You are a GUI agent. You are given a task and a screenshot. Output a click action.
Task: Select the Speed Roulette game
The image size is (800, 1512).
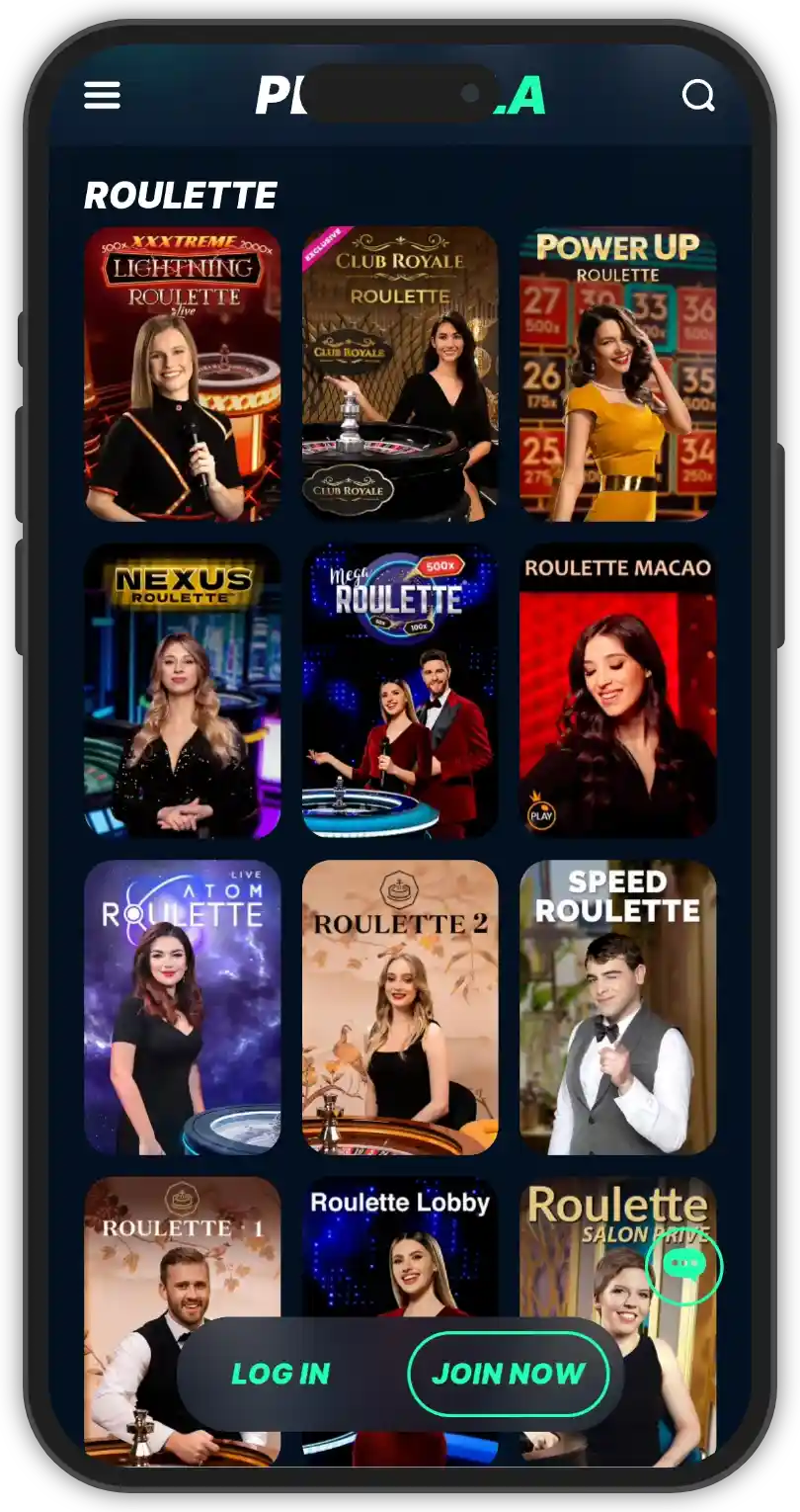click(617, 1007)
